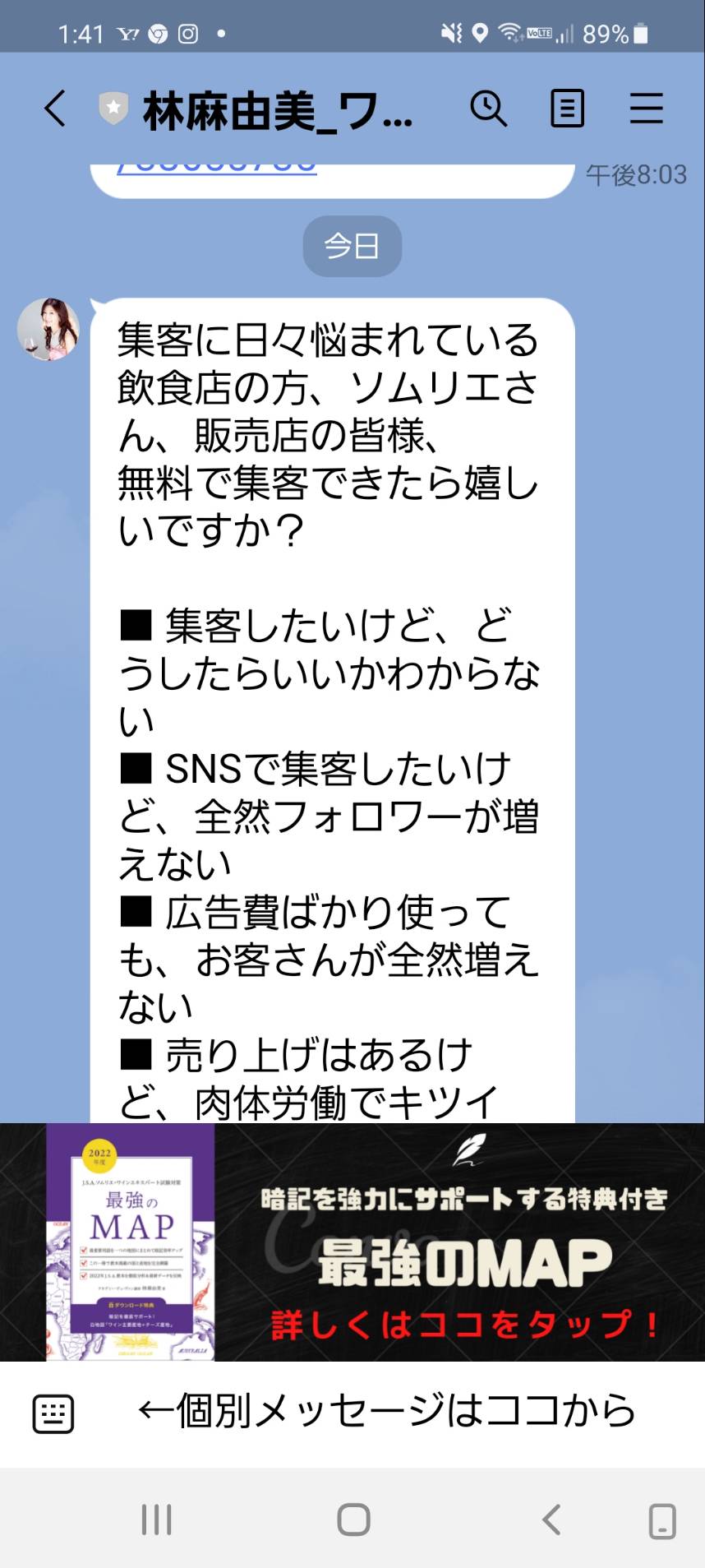This screenshot has width=705, height=1568.
Task: Open the hamburger chat menu
Action: click(x=646, y=109)
